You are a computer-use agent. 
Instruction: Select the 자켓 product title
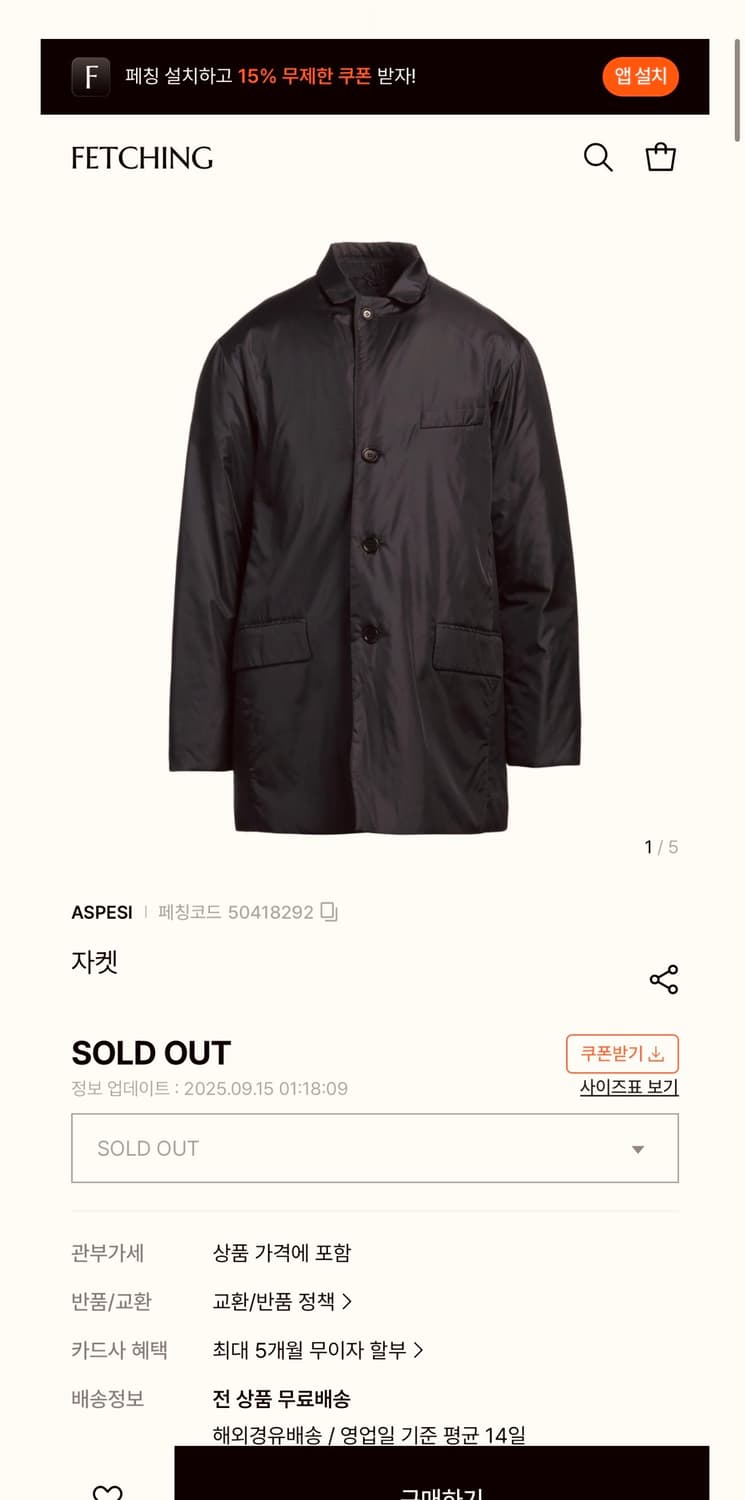click(96, 962)
